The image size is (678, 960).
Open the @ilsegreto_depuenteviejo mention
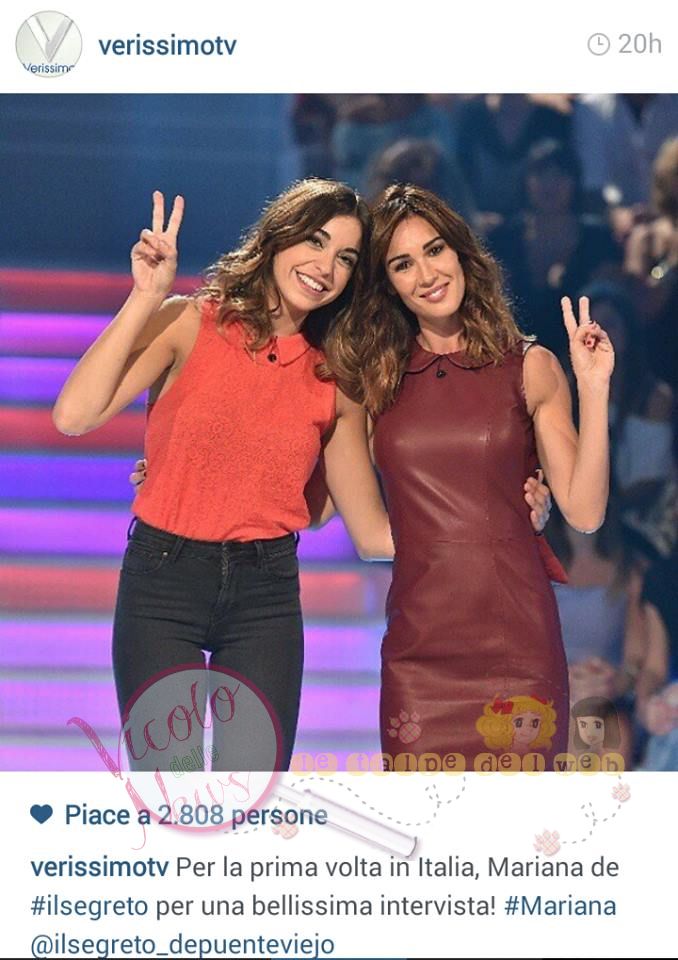pyautogui.click(x=182, y=944)
